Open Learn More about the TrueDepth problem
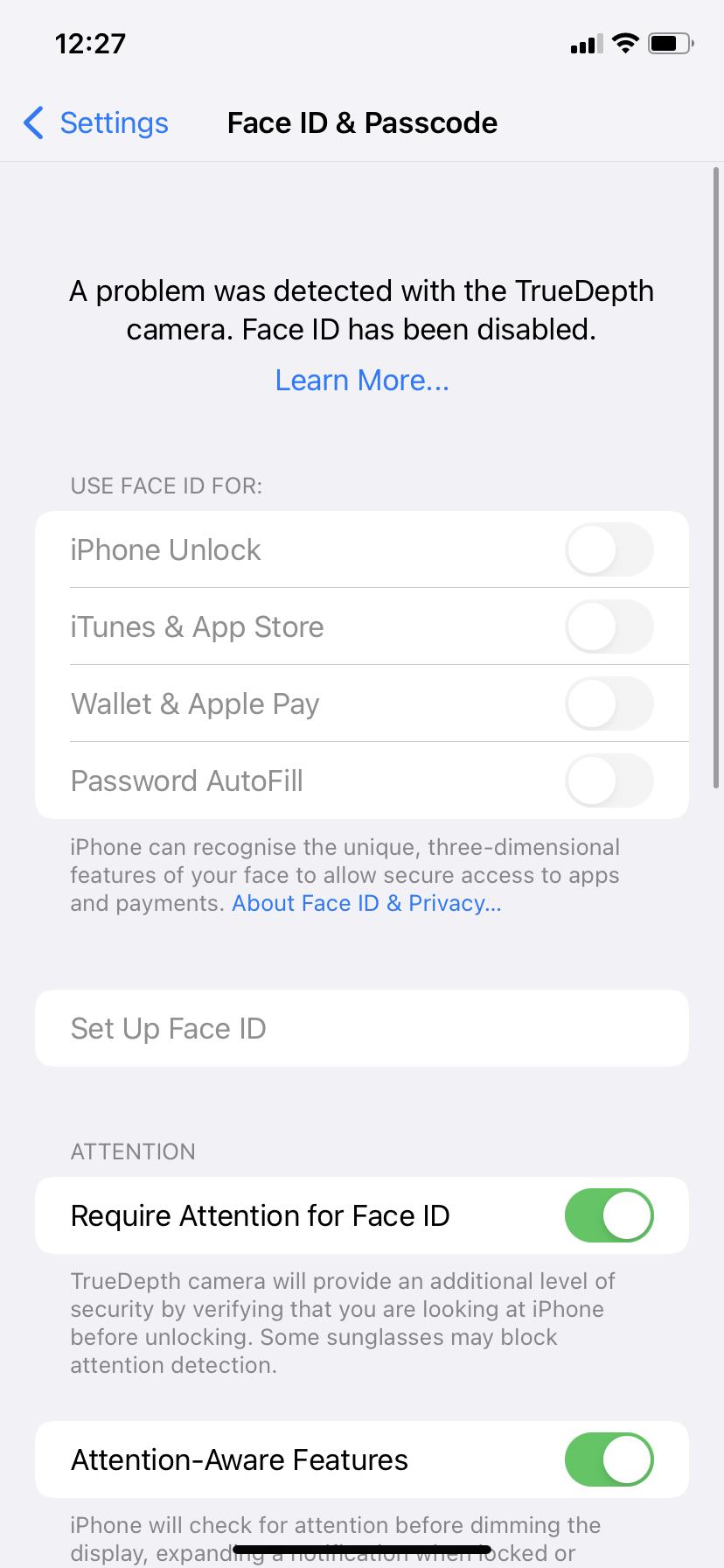The height and width of the screenshot is (1568, 724). point(361,380)
